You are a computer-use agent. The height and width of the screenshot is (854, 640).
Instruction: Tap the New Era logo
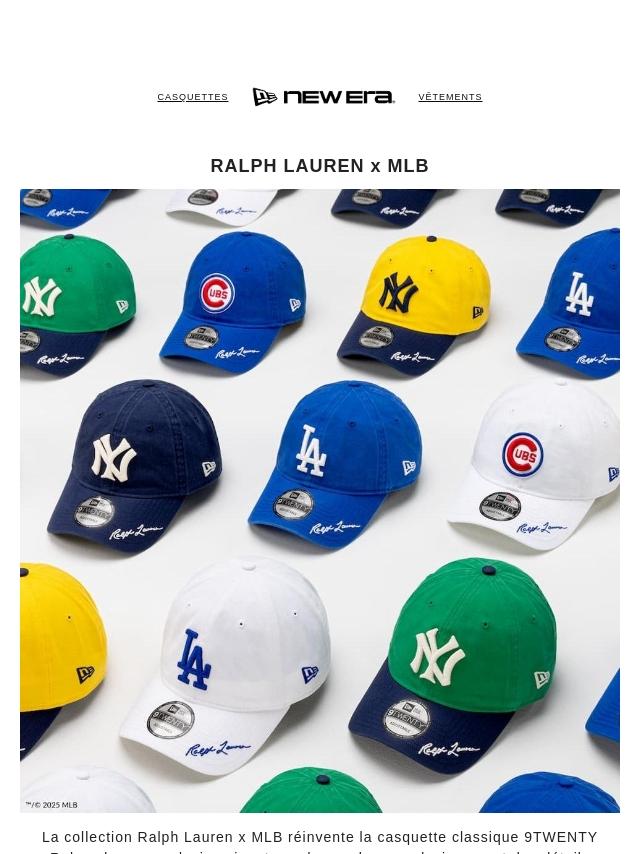323,97
